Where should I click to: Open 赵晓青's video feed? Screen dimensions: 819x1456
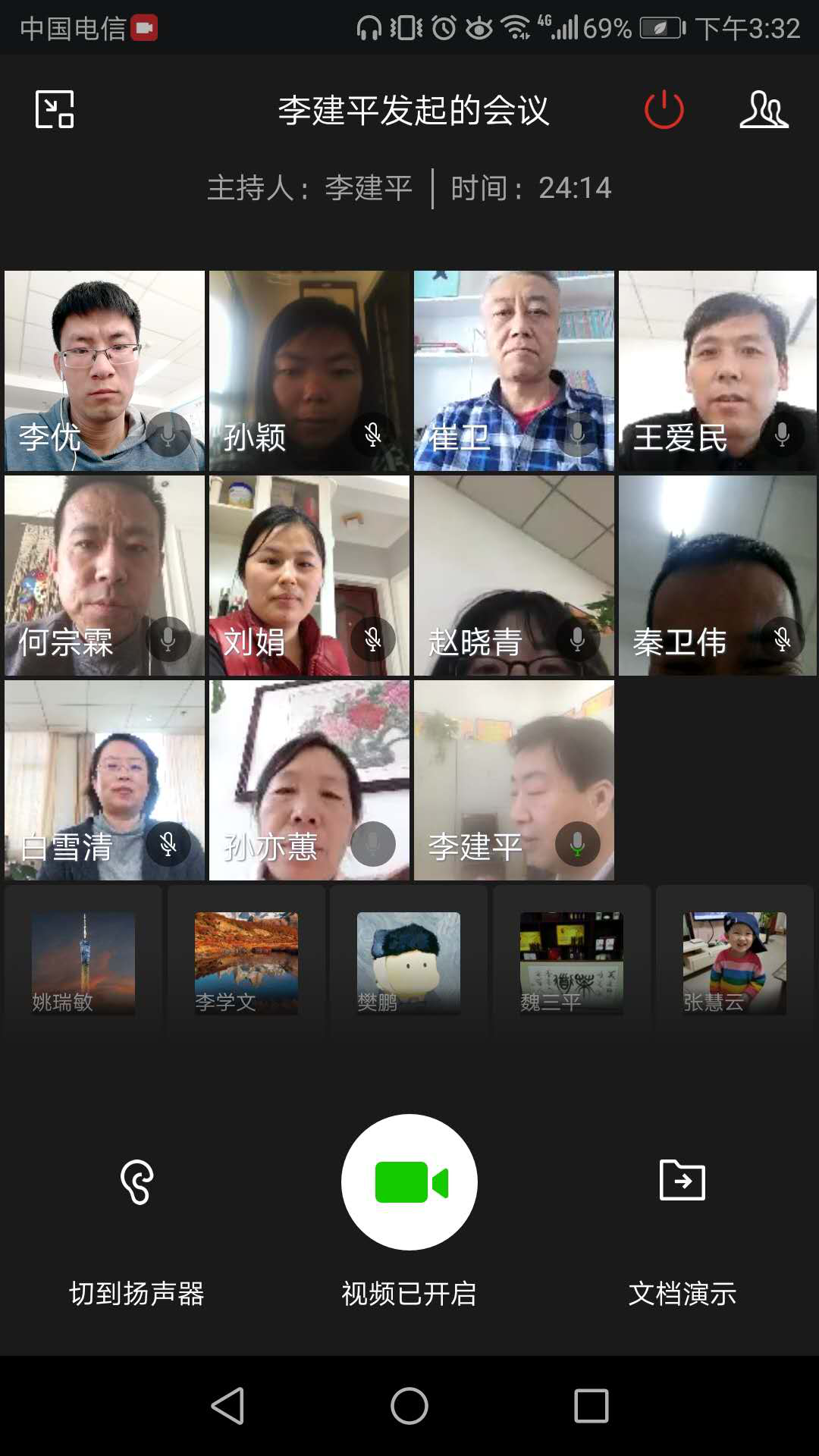(514, 576)
